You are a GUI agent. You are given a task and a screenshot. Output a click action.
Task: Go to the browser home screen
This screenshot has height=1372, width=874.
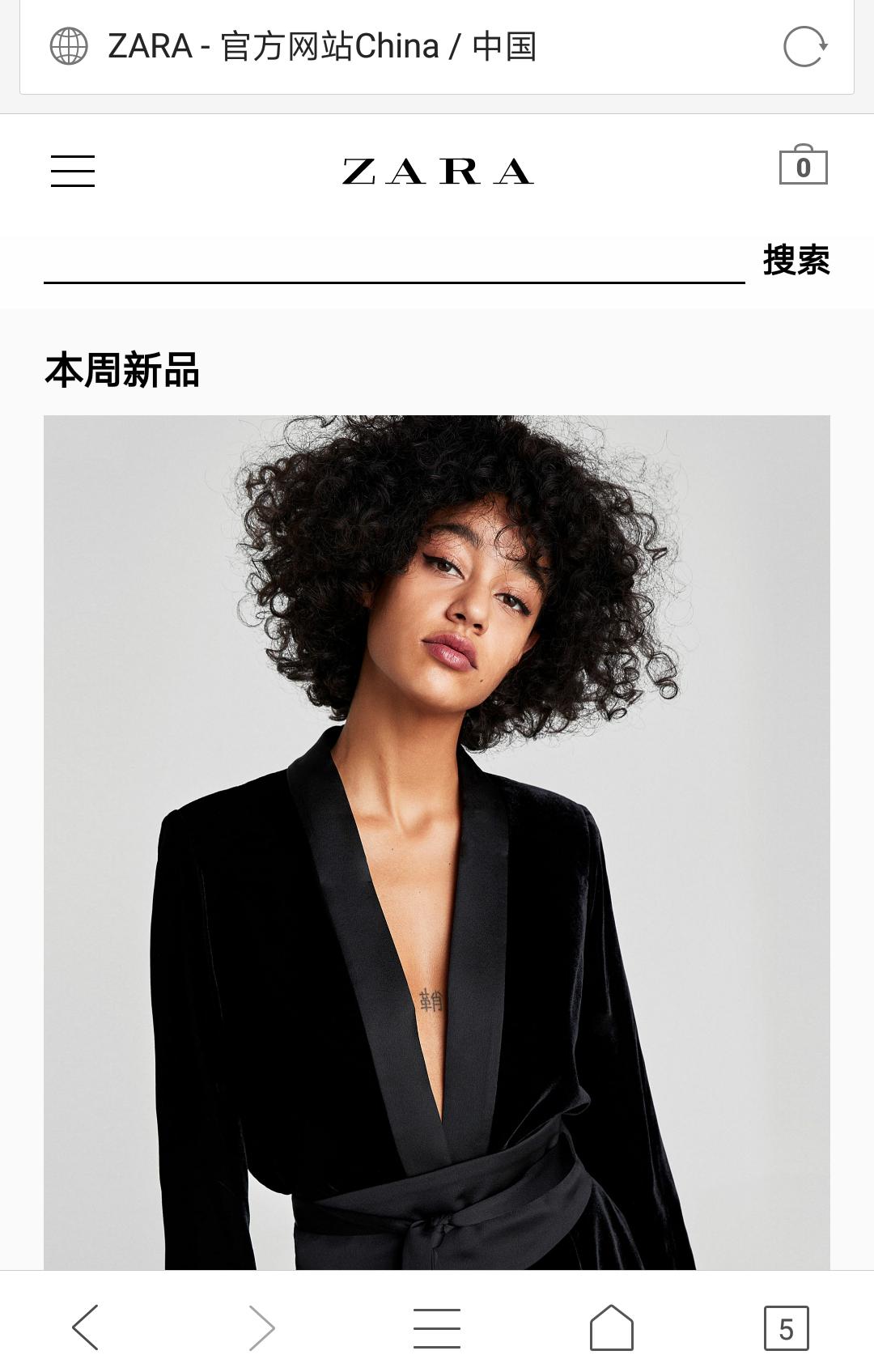611,1324
